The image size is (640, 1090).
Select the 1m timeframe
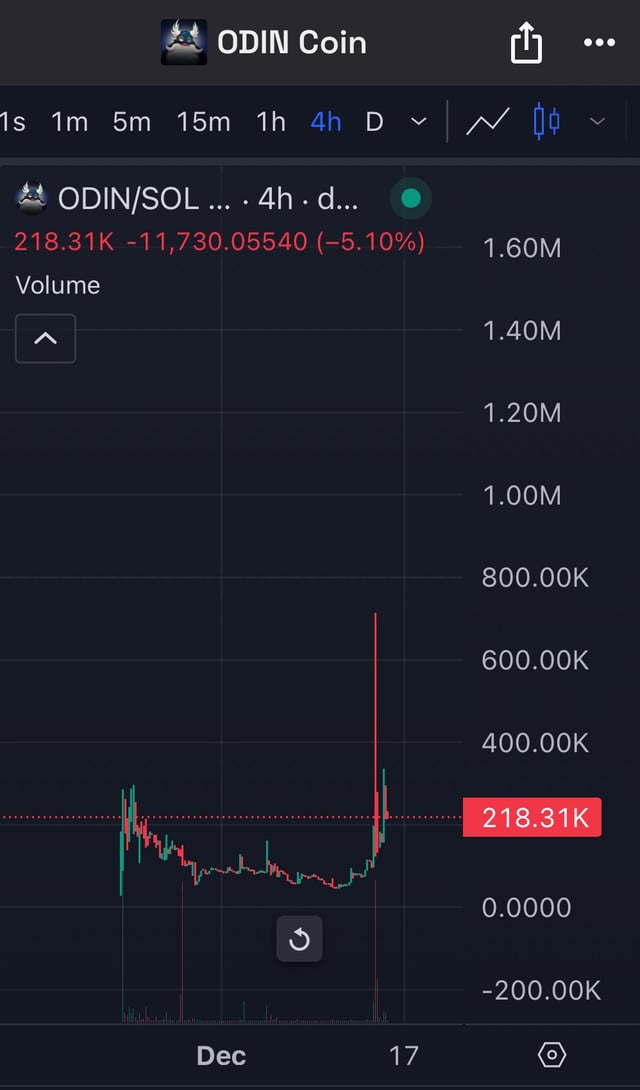tap(70, 122)
